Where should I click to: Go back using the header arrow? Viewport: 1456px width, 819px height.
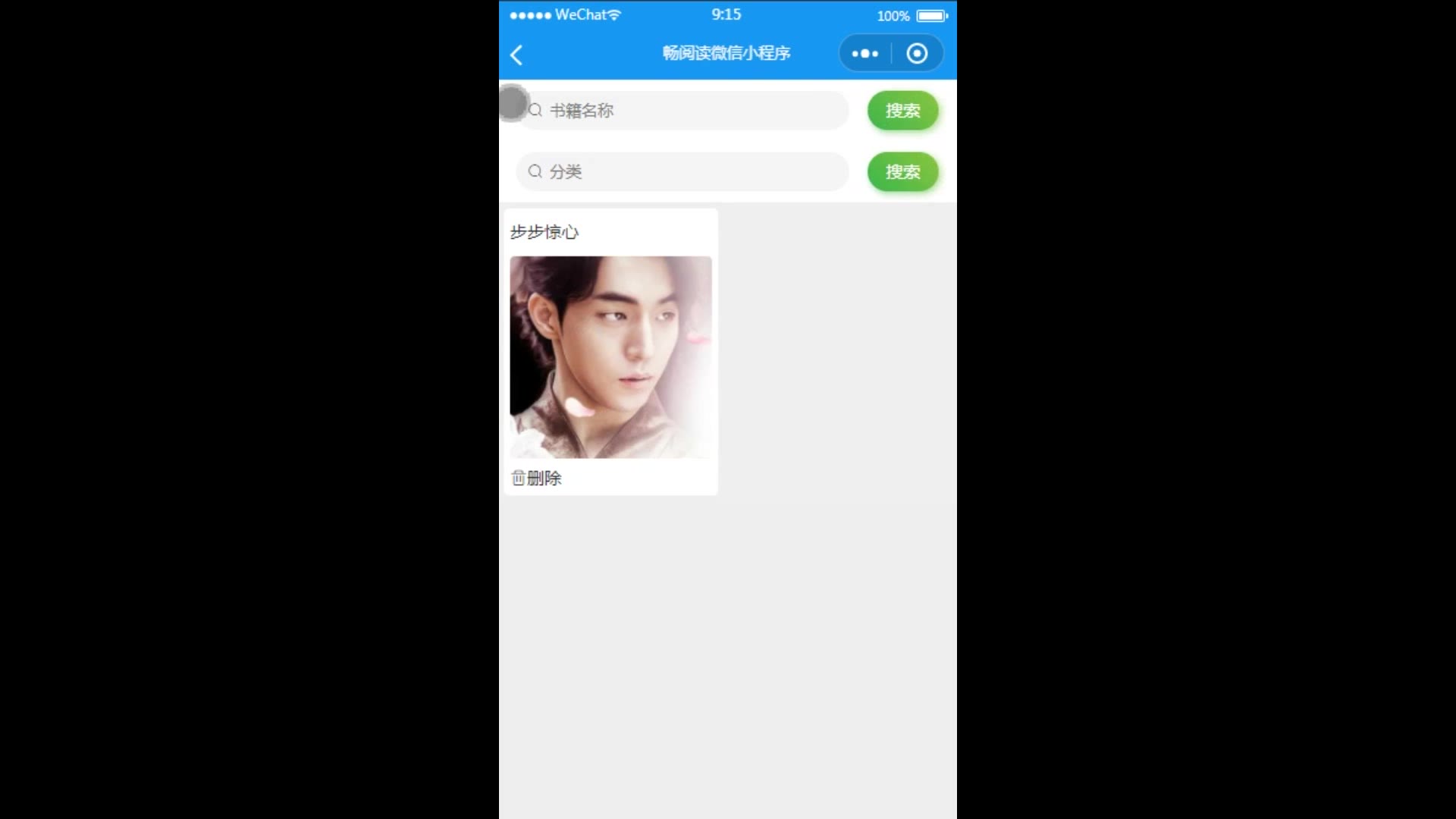coord(516,55)
